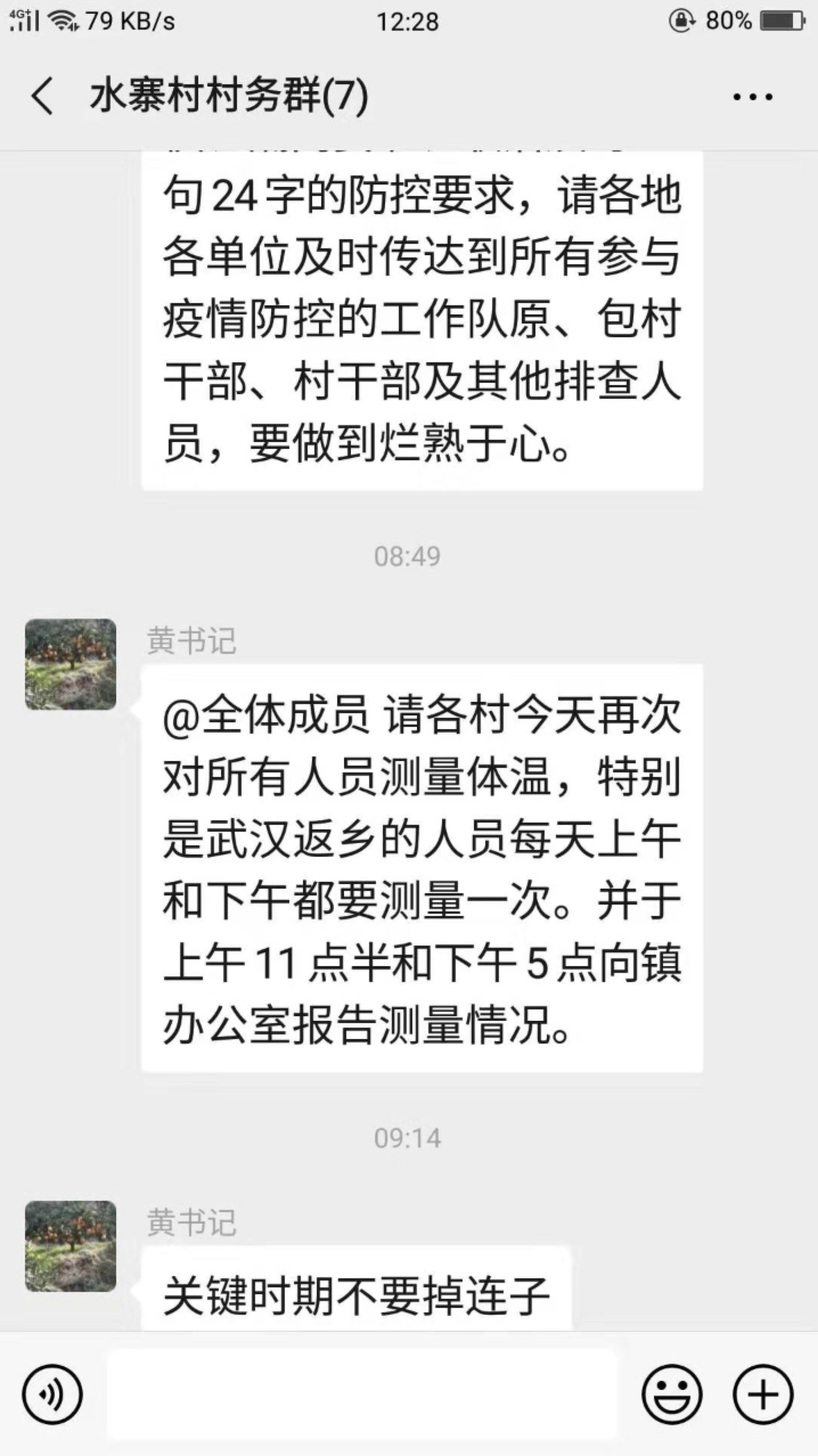Open the emoji picker
818x1456 pixels.
(x=672, y=1394)
